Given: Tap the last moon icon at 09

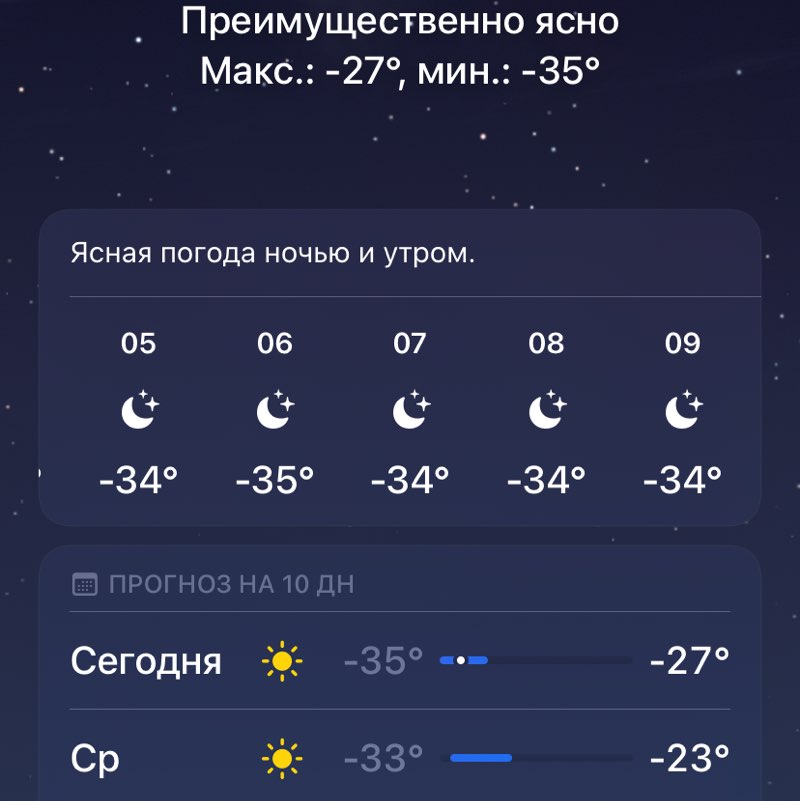Looking at the screenshot, I should (683, 407).
